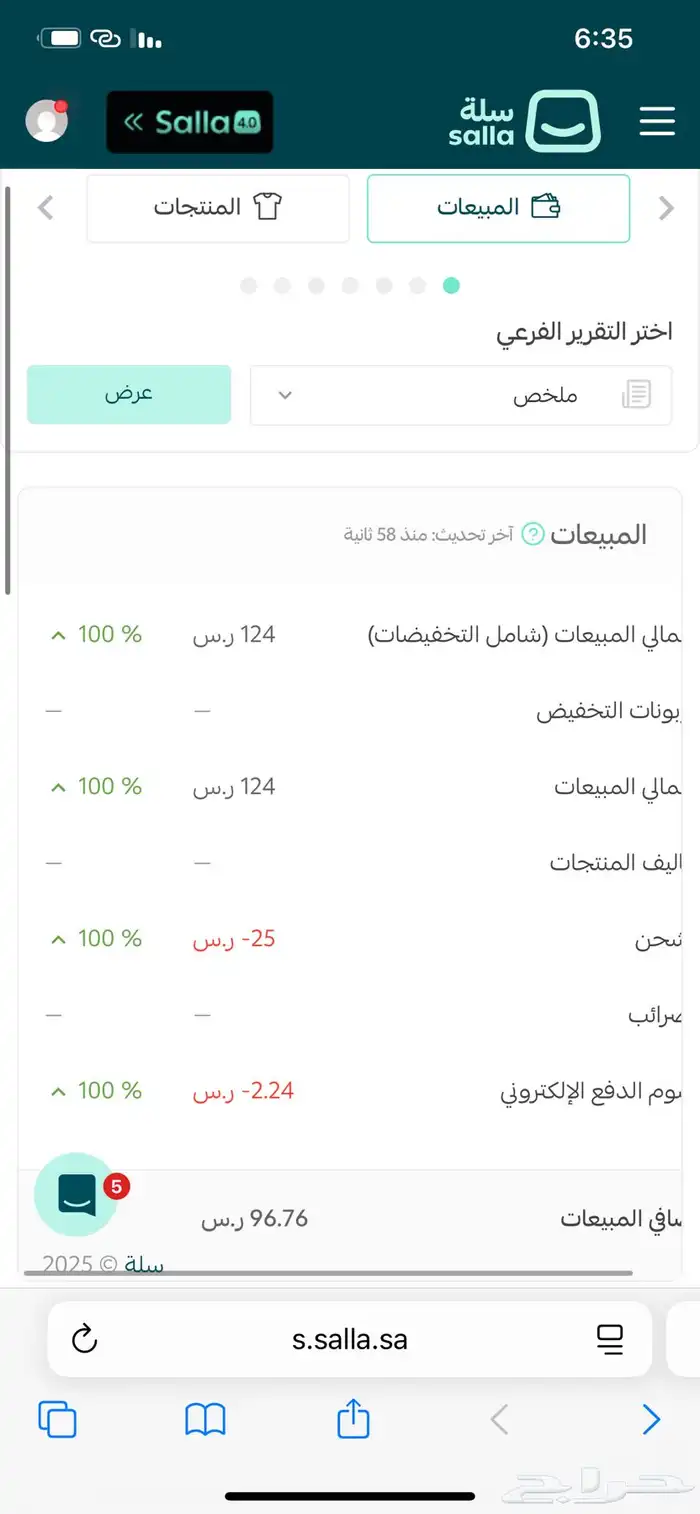700x1514 pixels.
Task: Open the Safari page settings menu
Action: (x=609, y=1338)
